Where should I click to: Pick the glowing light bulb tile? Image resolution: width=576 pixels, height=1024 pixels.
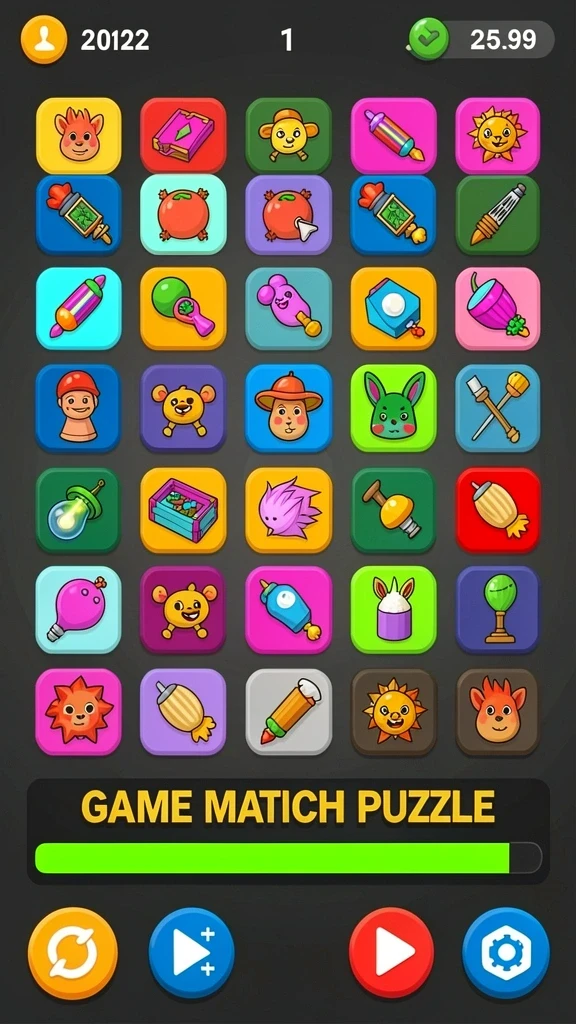78,510
